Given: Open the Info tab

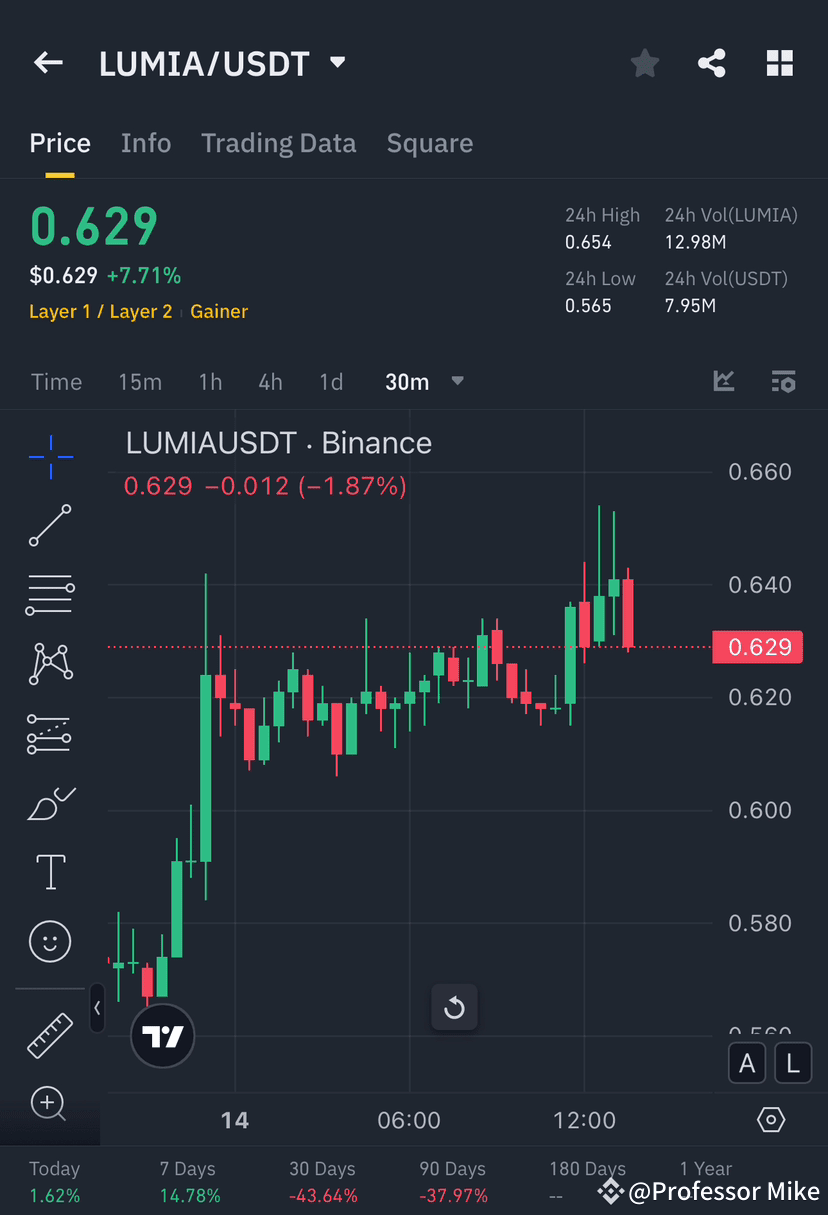Looking at the screenshot, I should [x=146, y=143].
